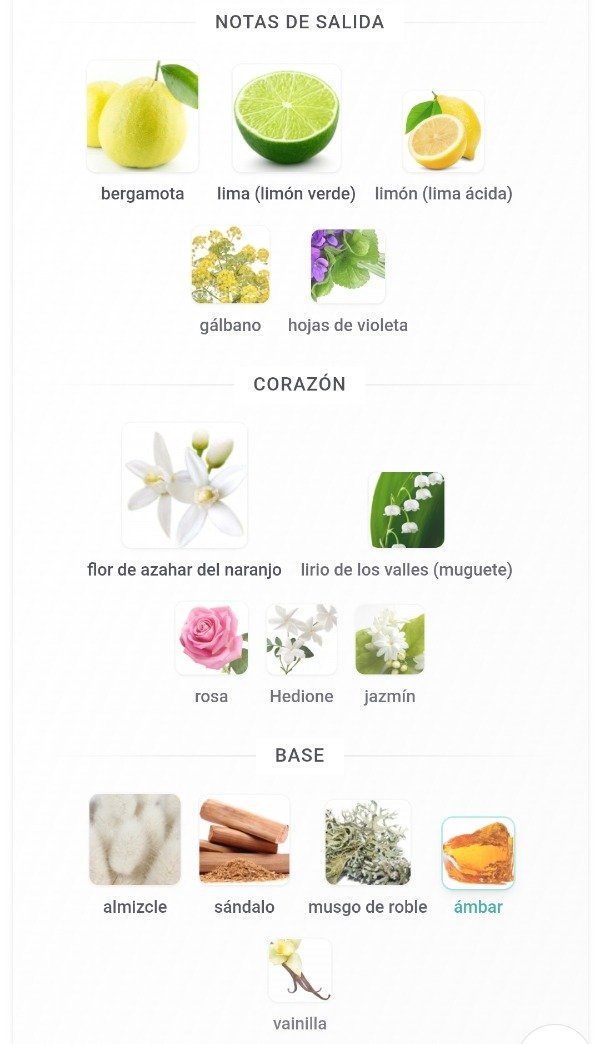Open the bergamota note
Viewport: 600px width, 1044px height.
click(142, 118)
